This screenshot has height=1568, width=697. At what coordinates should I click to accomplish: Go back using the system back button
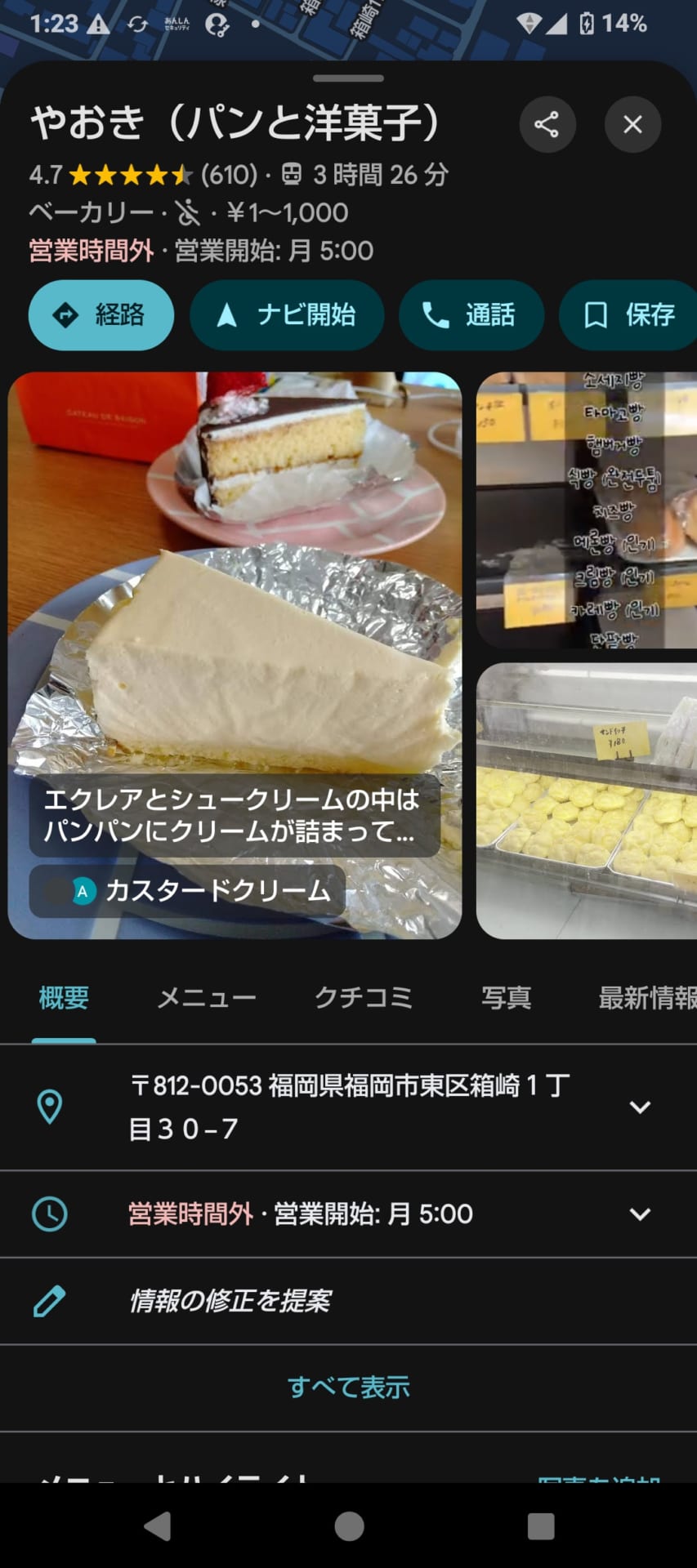coord(157,1526)
